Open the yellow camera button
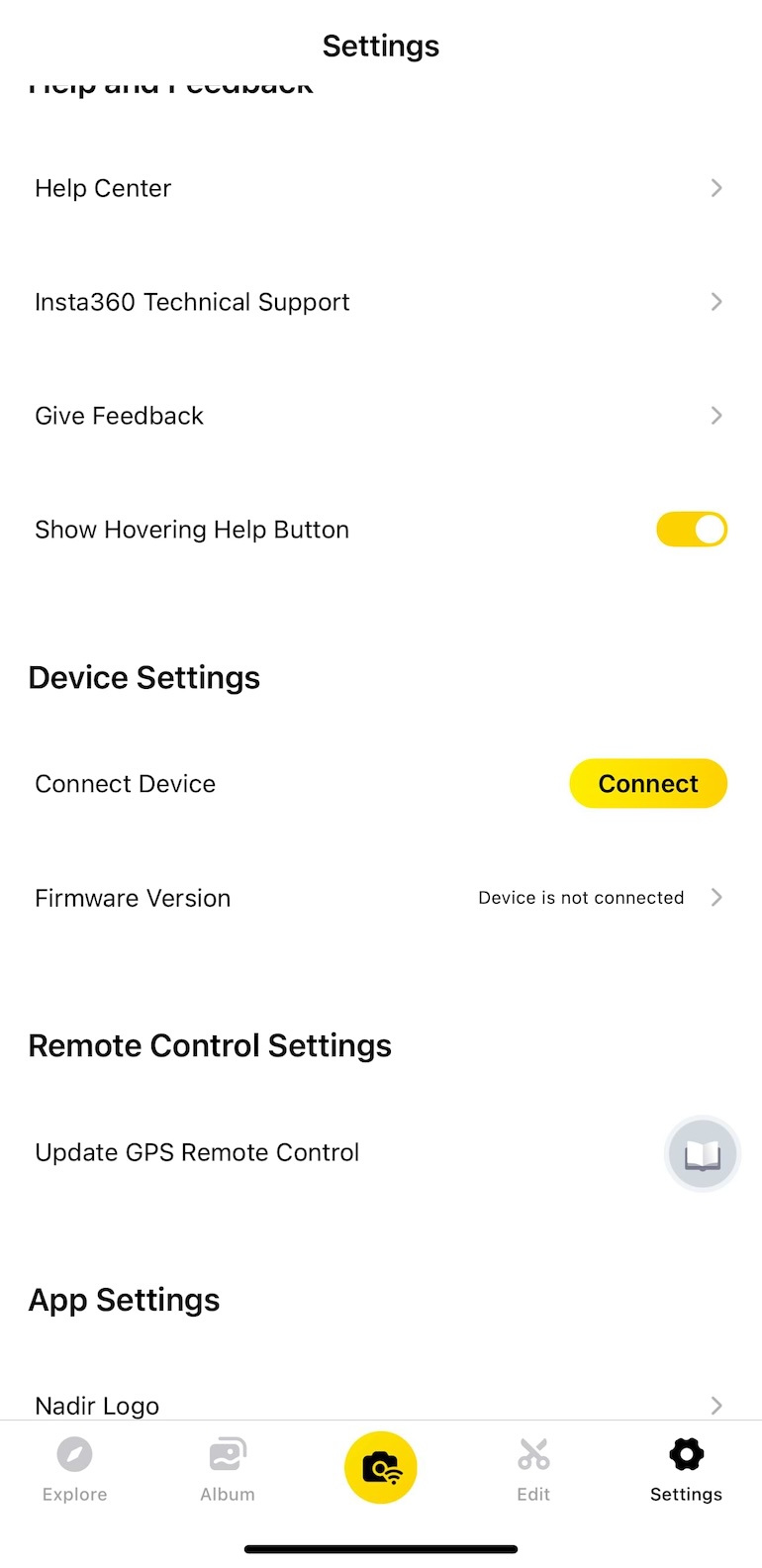Screen dimensions: 762x1568 tap(381, 1467)
